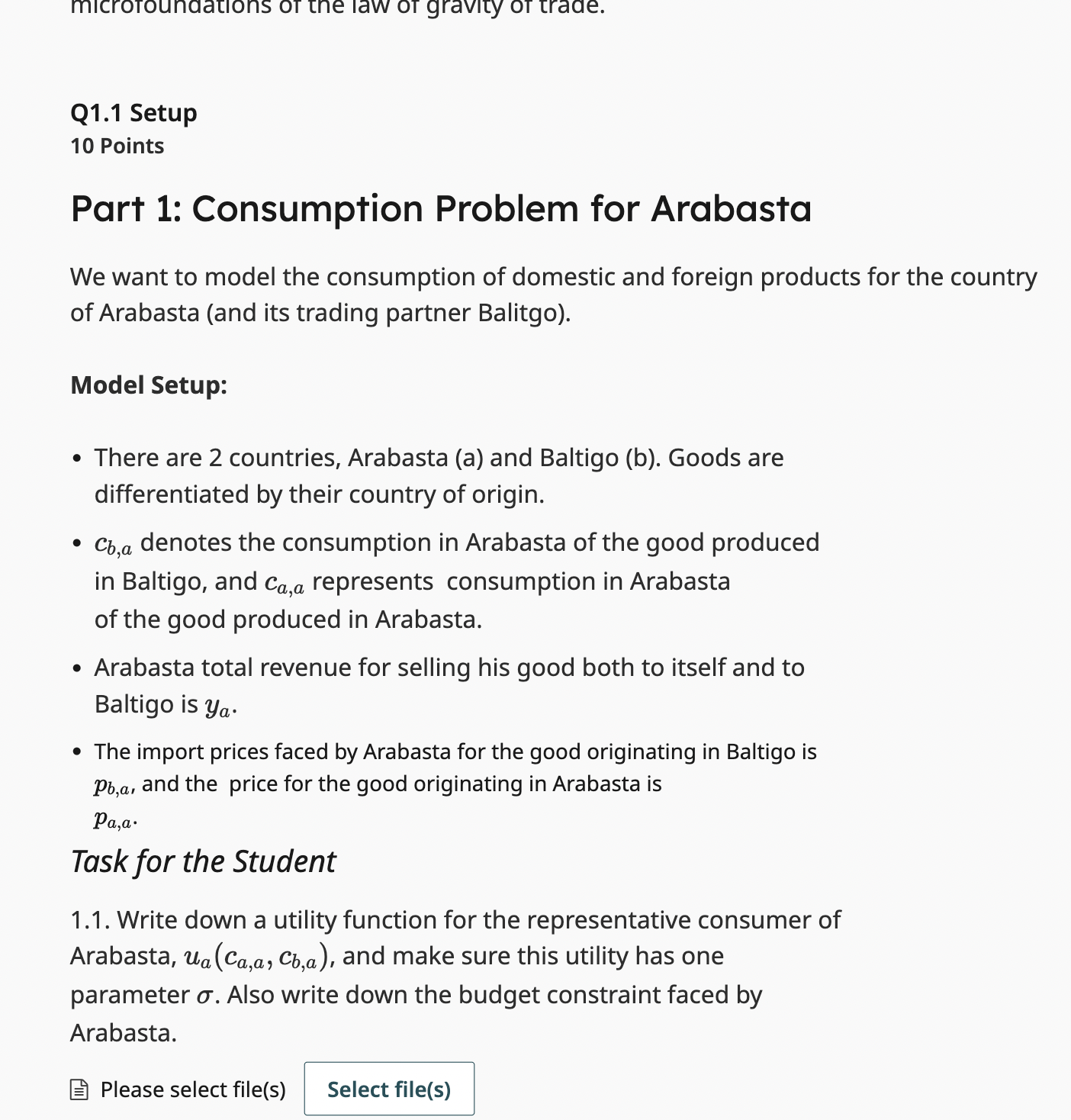Click the Model Setup heading
Viewport: 1071px width, 1120px height.
click(147, 385)
